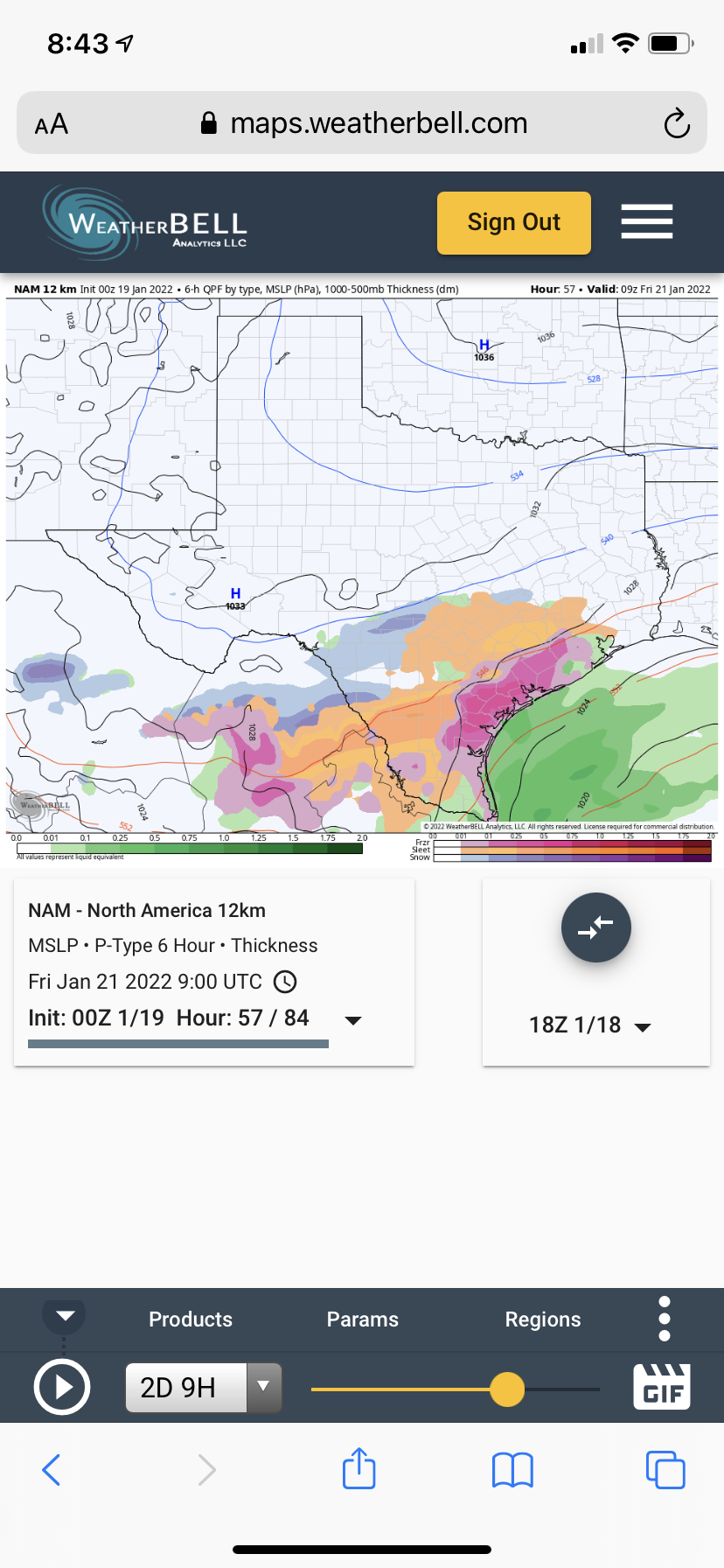
Task: Export the animation as GIF
Action: pyautogui.click(x=661, y=1388)
